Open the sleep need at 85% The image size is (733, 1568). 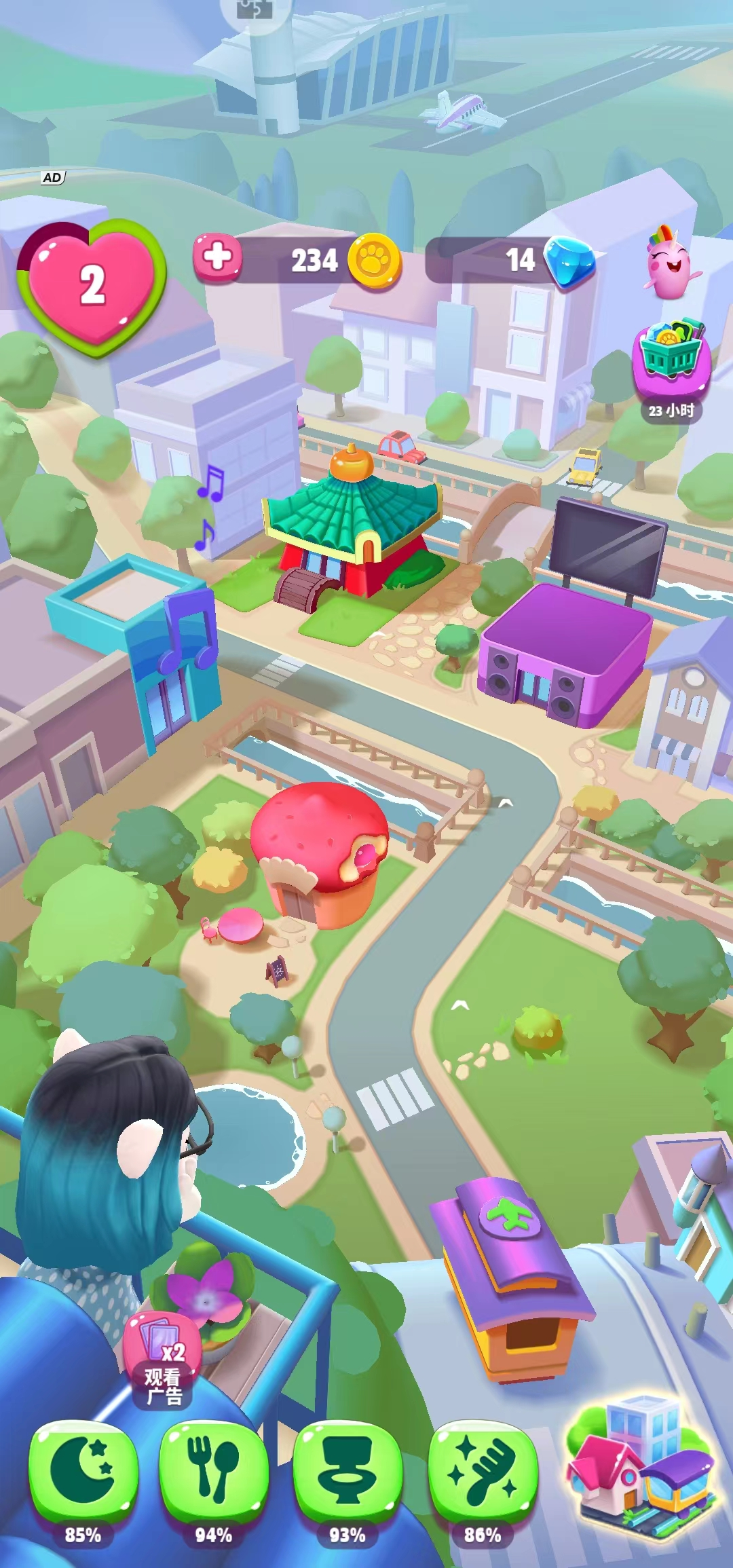coord(83,1474)
